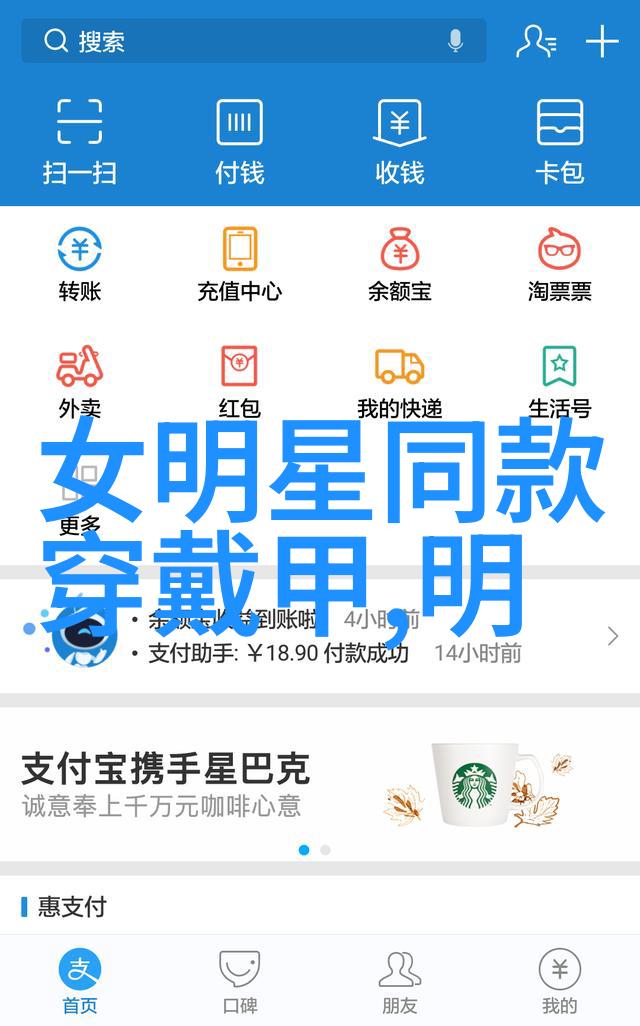Open the contacts icon in top bar
640x1026 pixels.
click(536, 41)
